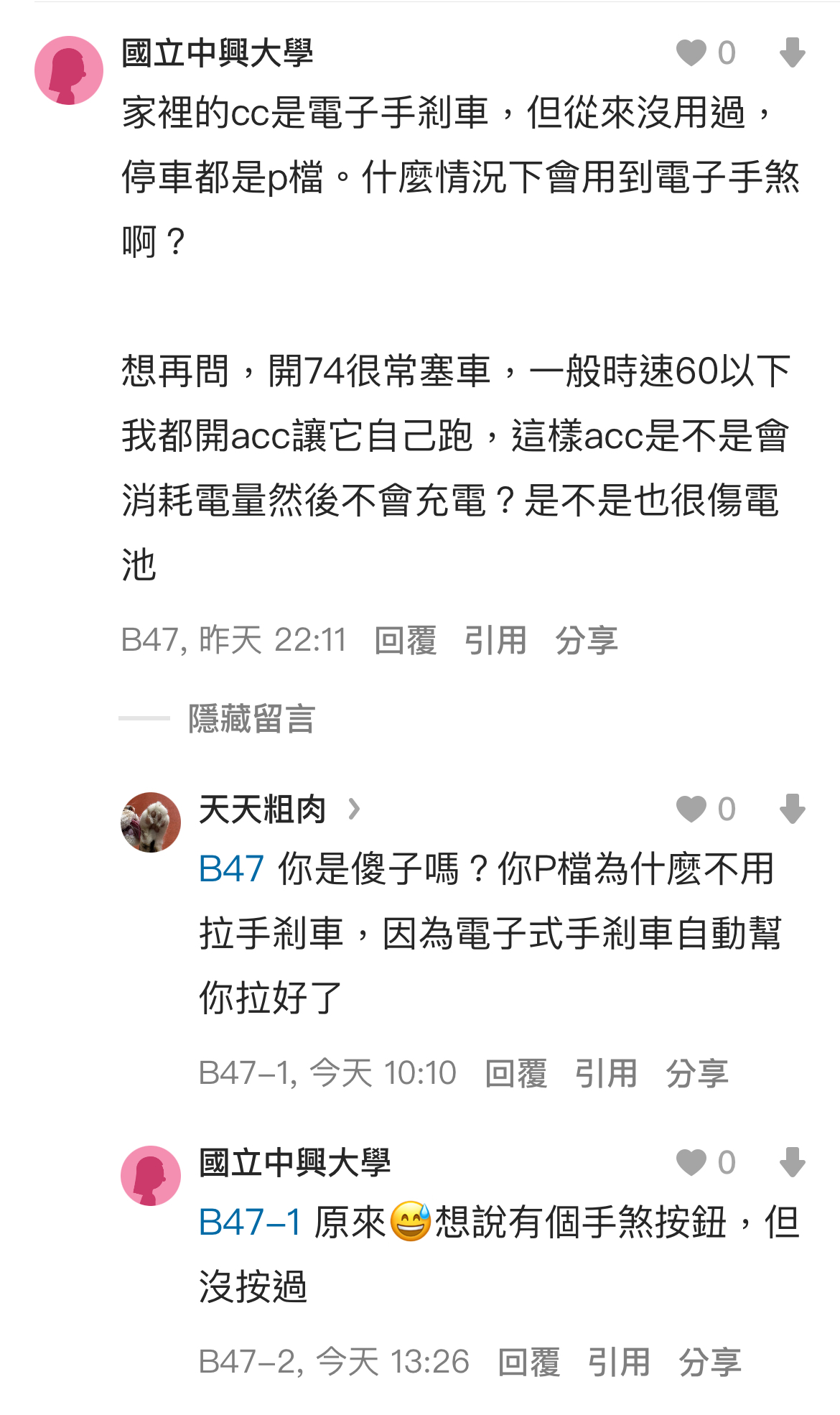The height and width of the screenshot is (1415, 840).
Task: Tap 回覆 under comment B47
Action: [x=406, y=640]
